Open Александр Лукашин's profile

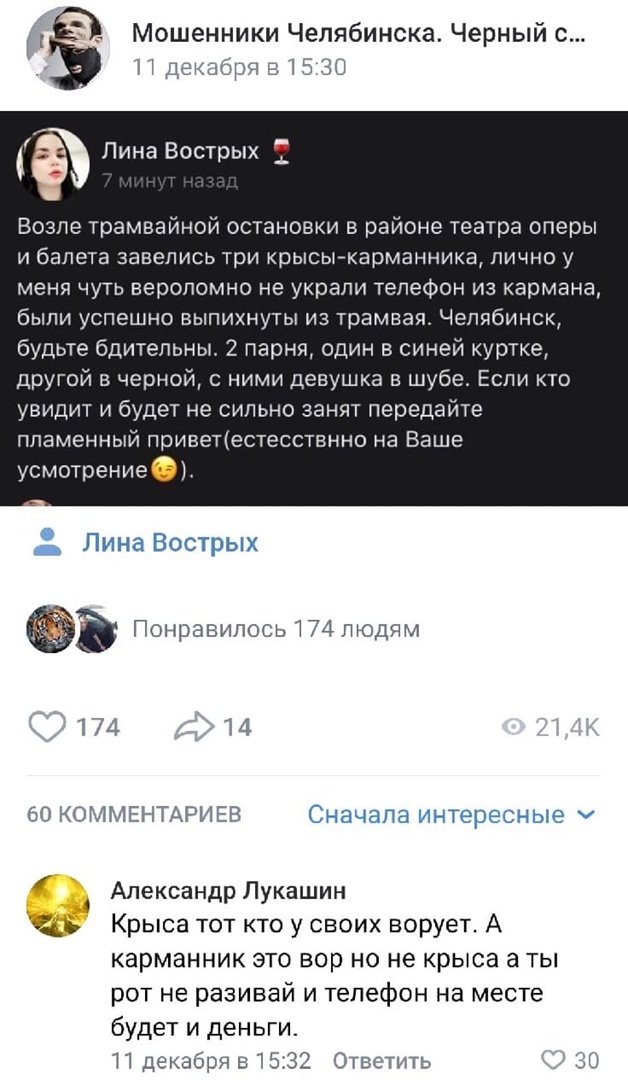coord(229,891)
